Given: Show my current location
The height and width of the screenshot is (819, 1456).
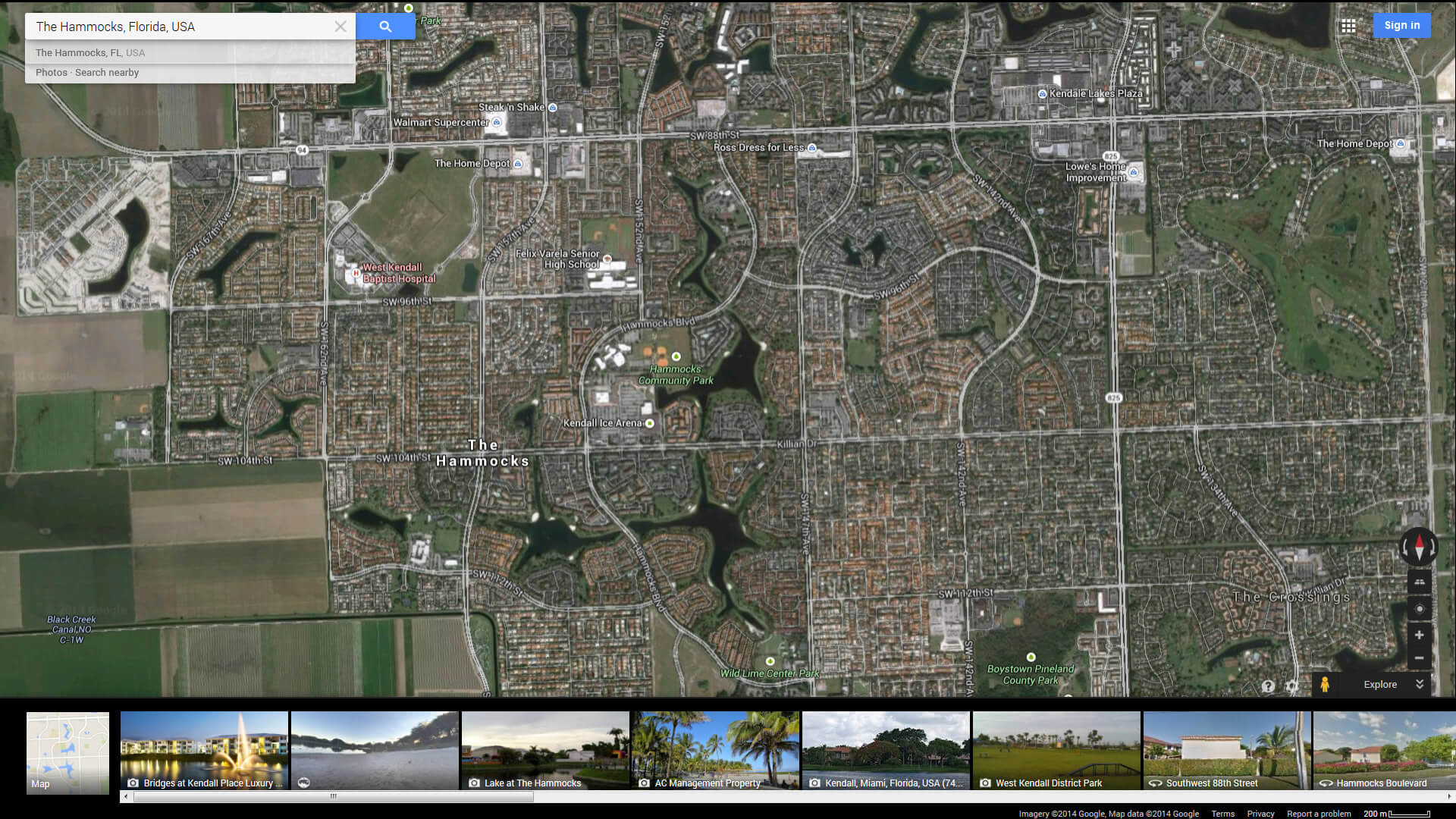Looking at the screenshot, I should (1419, 609).
